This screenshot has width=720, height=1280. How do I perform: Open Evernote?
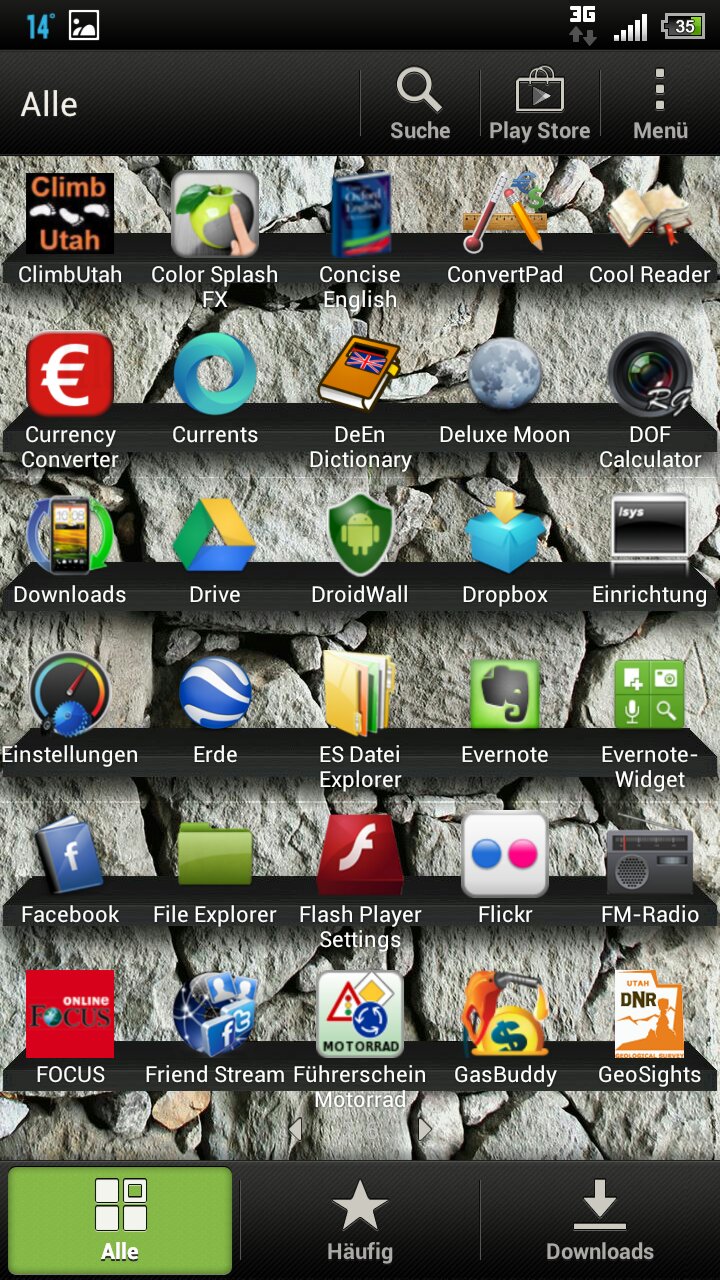tap(505, 709)
